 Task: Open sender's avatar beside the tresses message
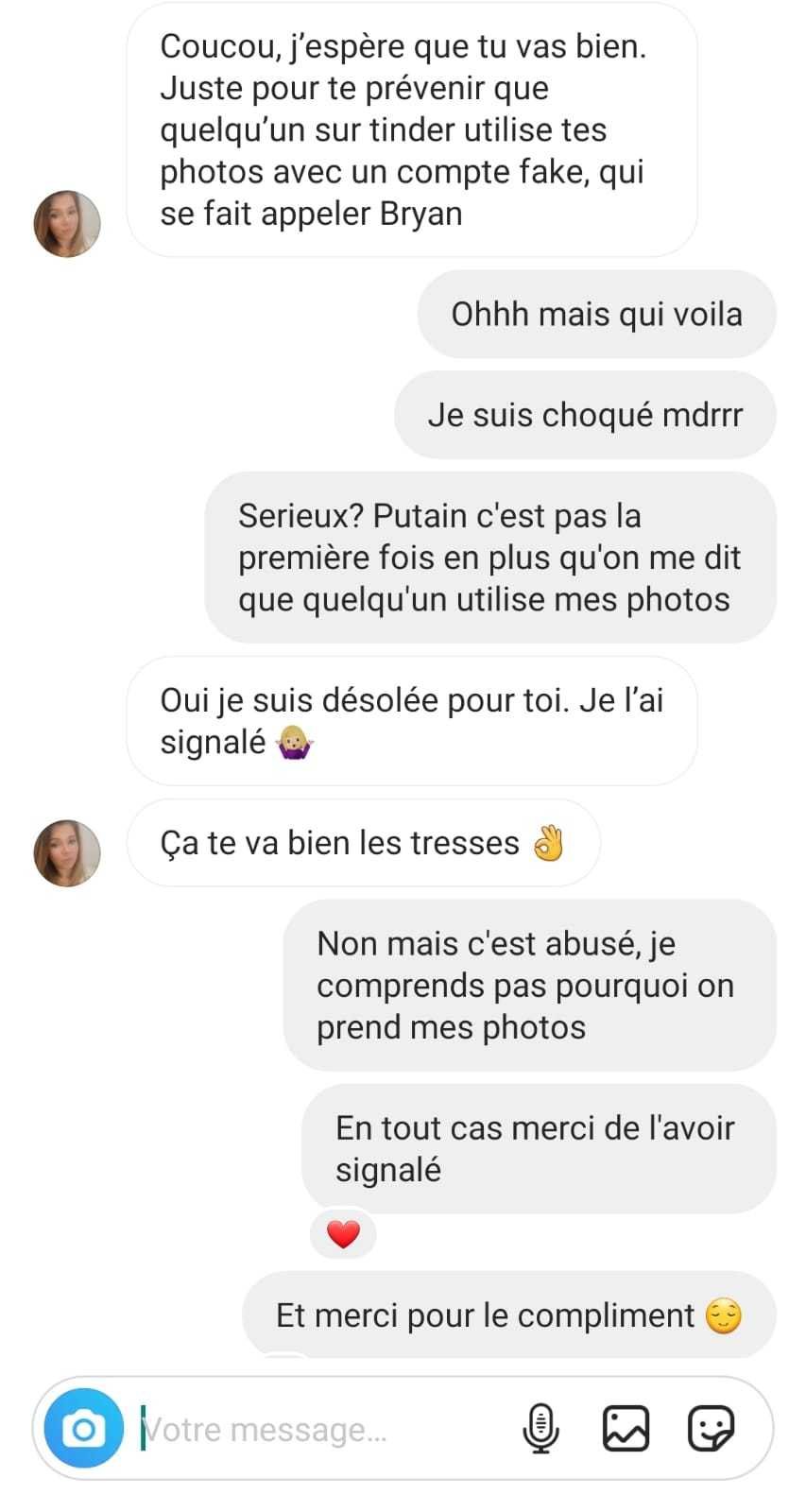coord(67,853)
